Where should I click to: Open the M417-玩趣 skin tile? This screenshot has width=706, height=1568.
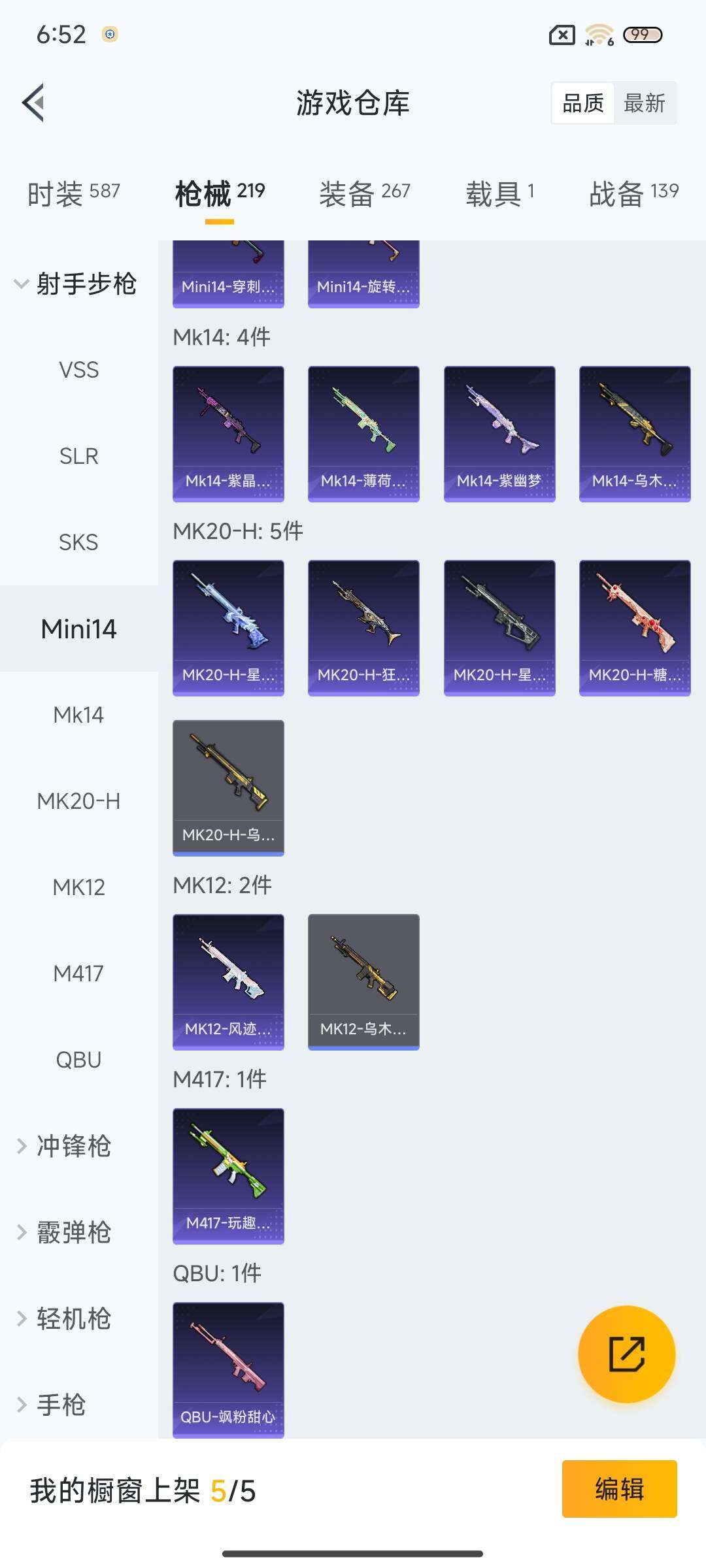[228, 1176]
